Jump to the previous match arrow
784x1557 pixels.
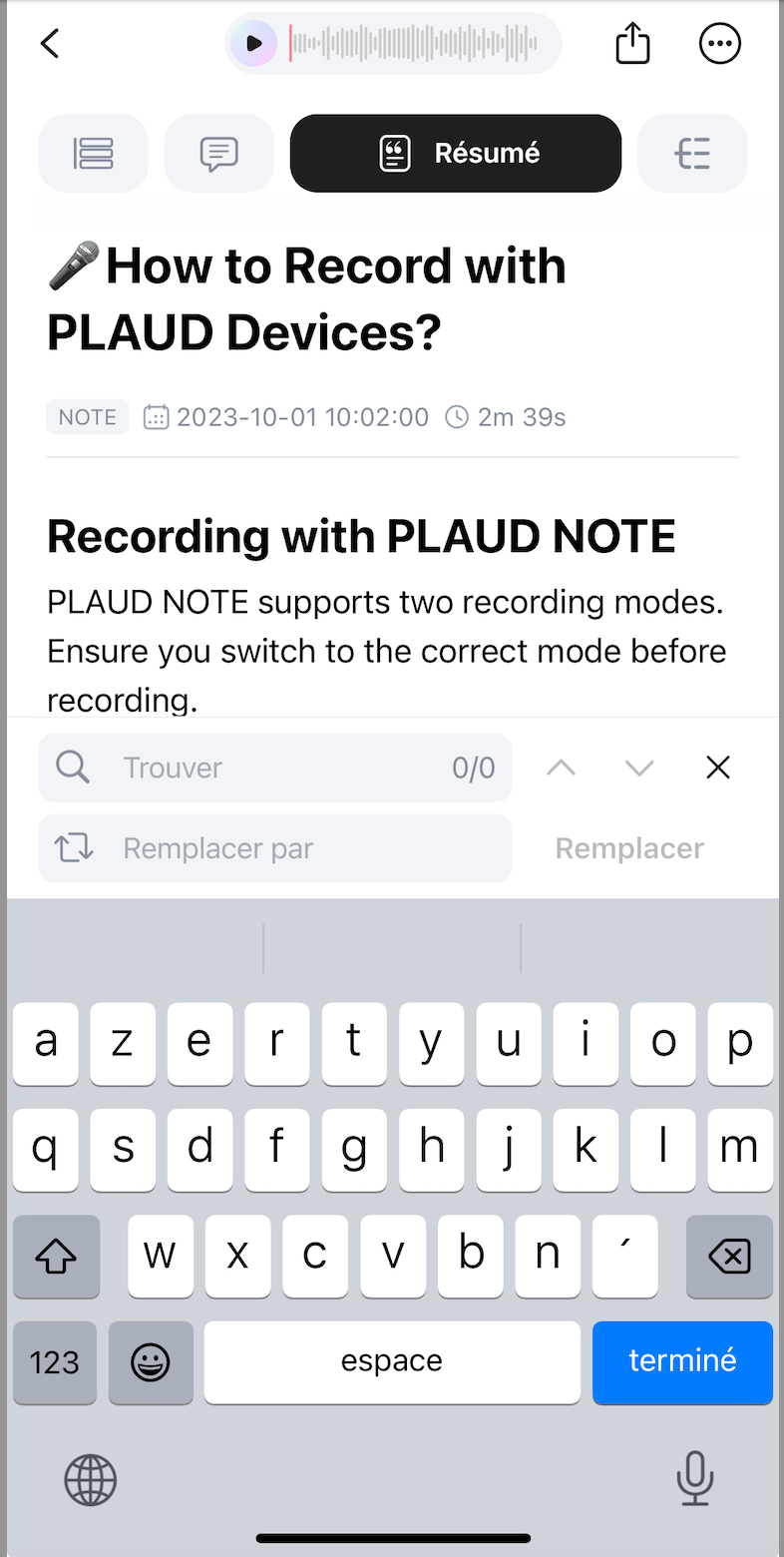[562, 768]
